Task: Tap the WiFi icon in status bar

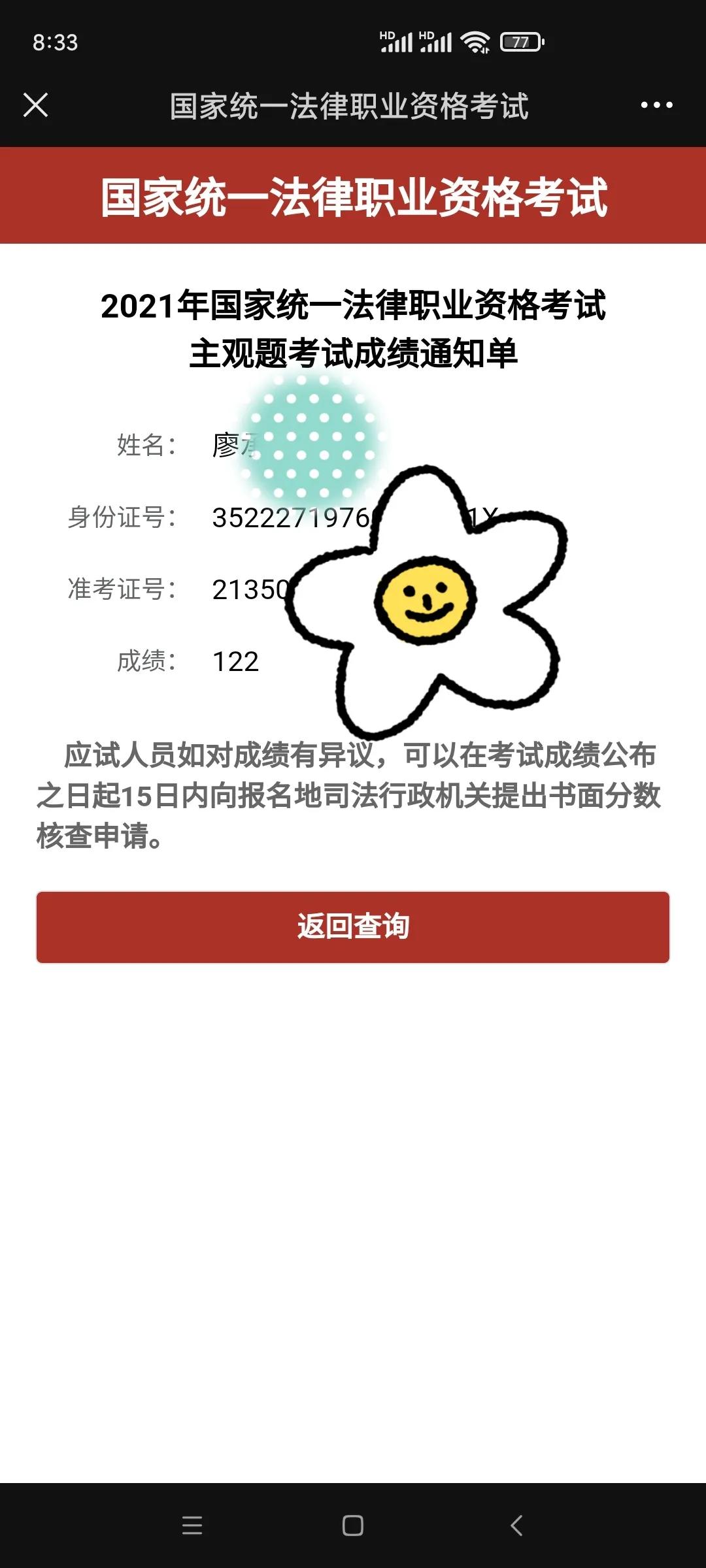Action: click(477, 41)
